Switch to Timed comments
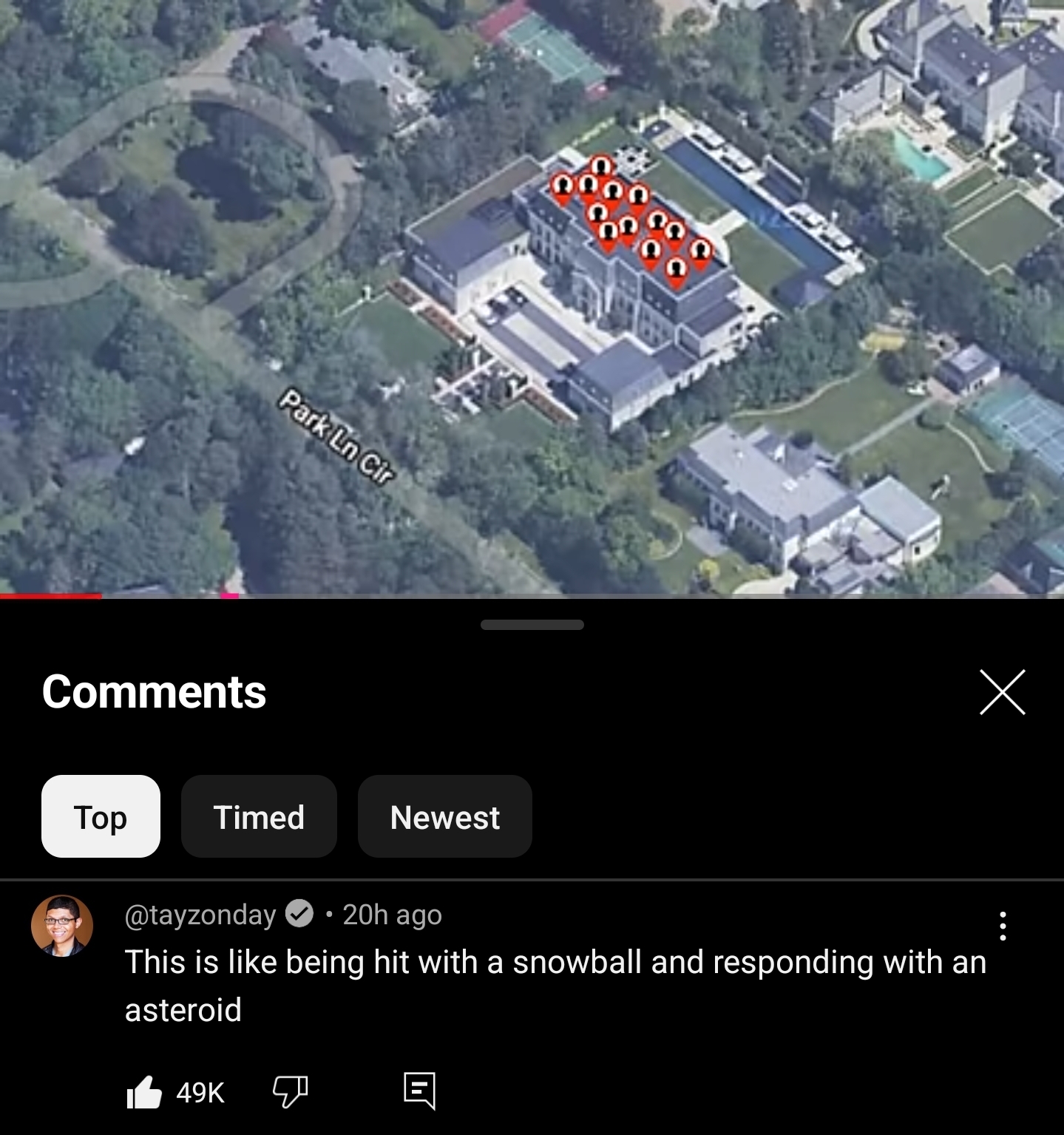This screenshot has width=1064, height=1135. click(259, 816)
